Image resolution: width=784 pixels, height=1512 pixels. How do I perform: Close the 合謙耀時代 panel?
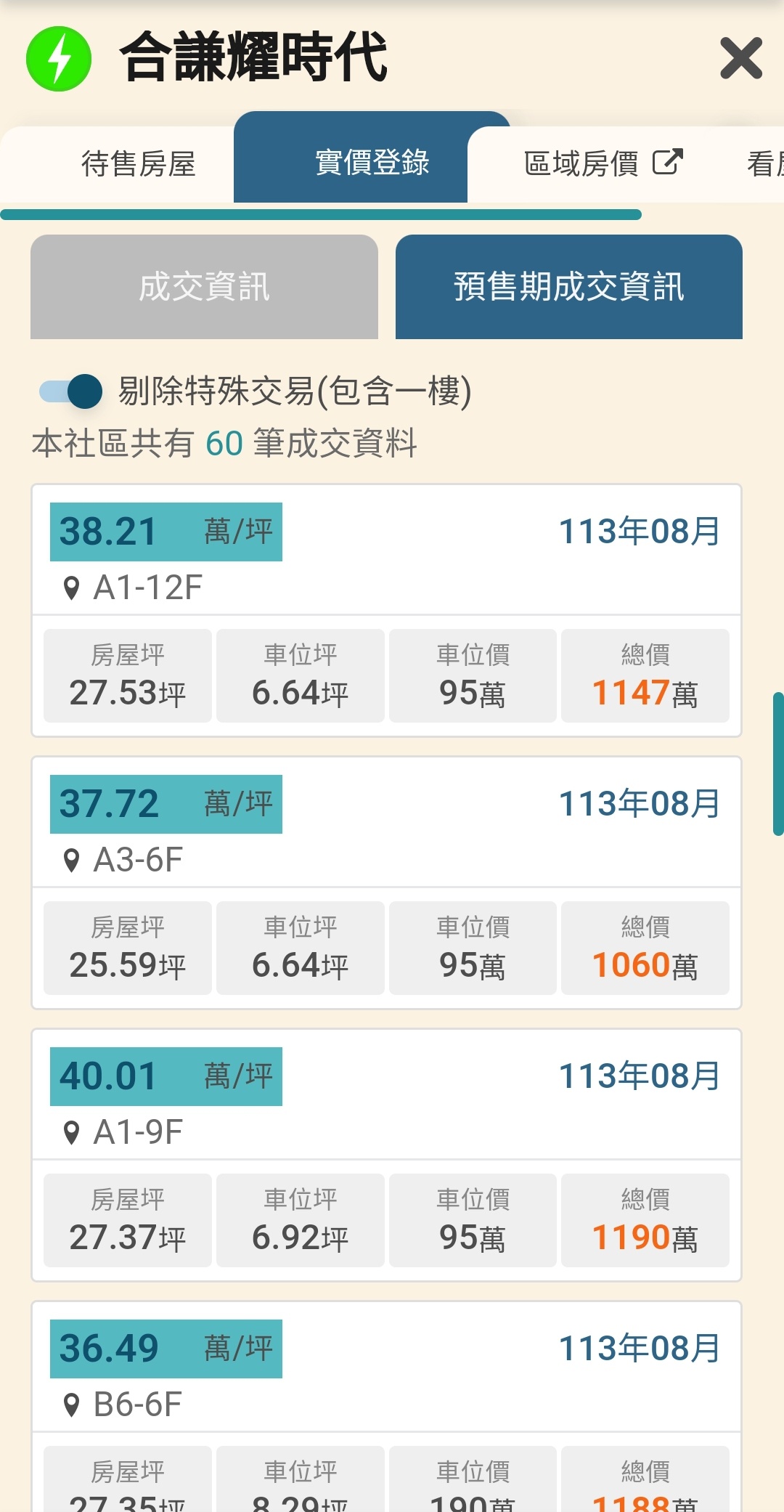[x=740, y=58]
